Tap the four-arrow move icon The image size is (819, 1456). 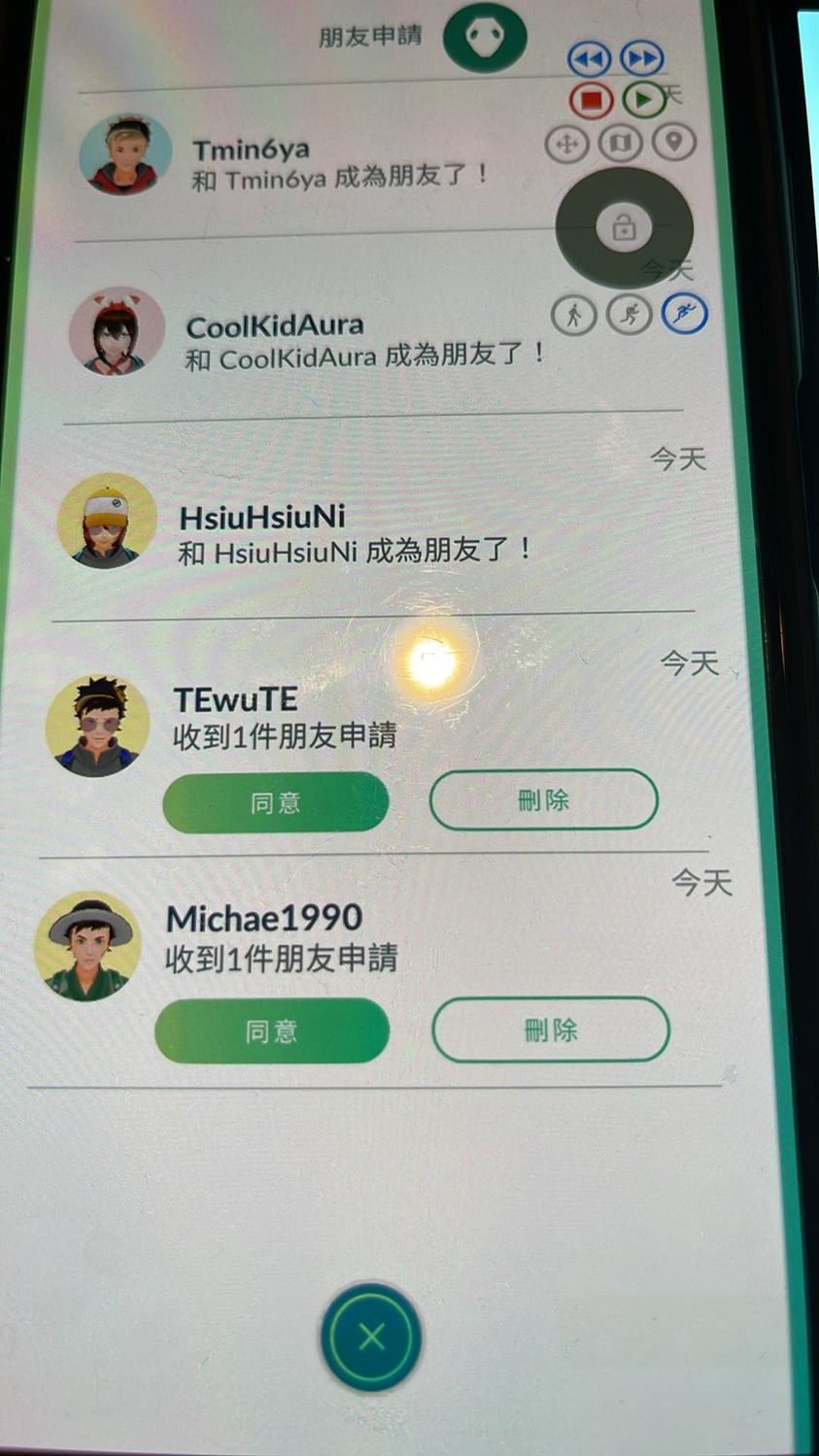(x=566, y=145)
